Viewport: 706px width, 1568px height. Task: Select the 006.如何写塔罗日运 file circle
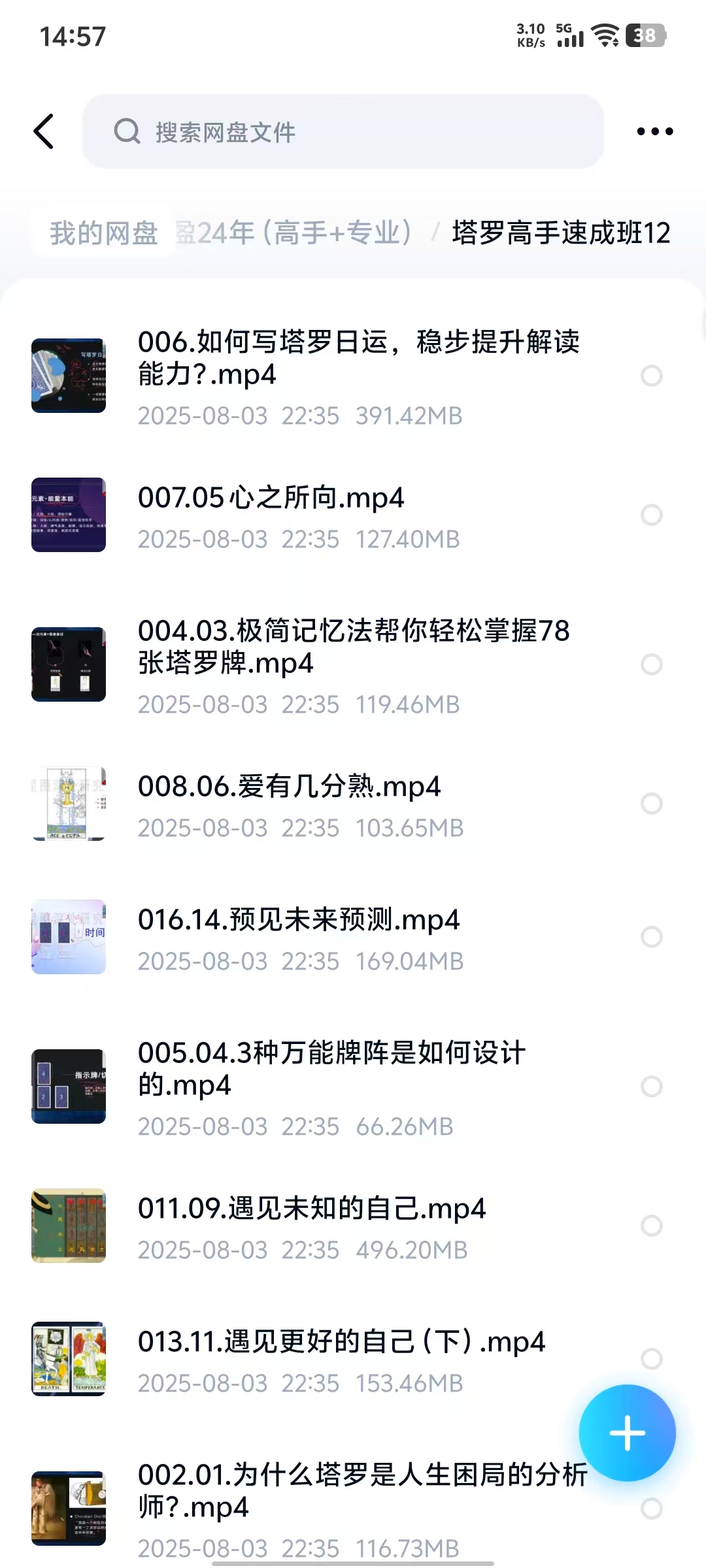[x=651, y=376]
